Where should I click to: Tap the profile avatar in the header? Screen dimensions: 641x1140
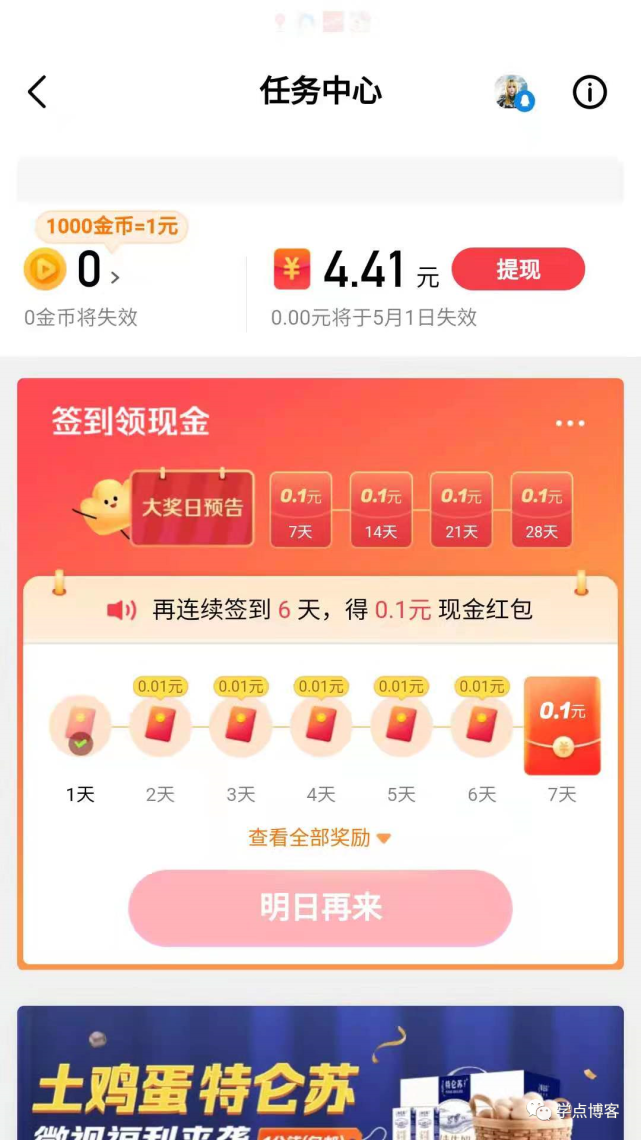coord(514,92)
